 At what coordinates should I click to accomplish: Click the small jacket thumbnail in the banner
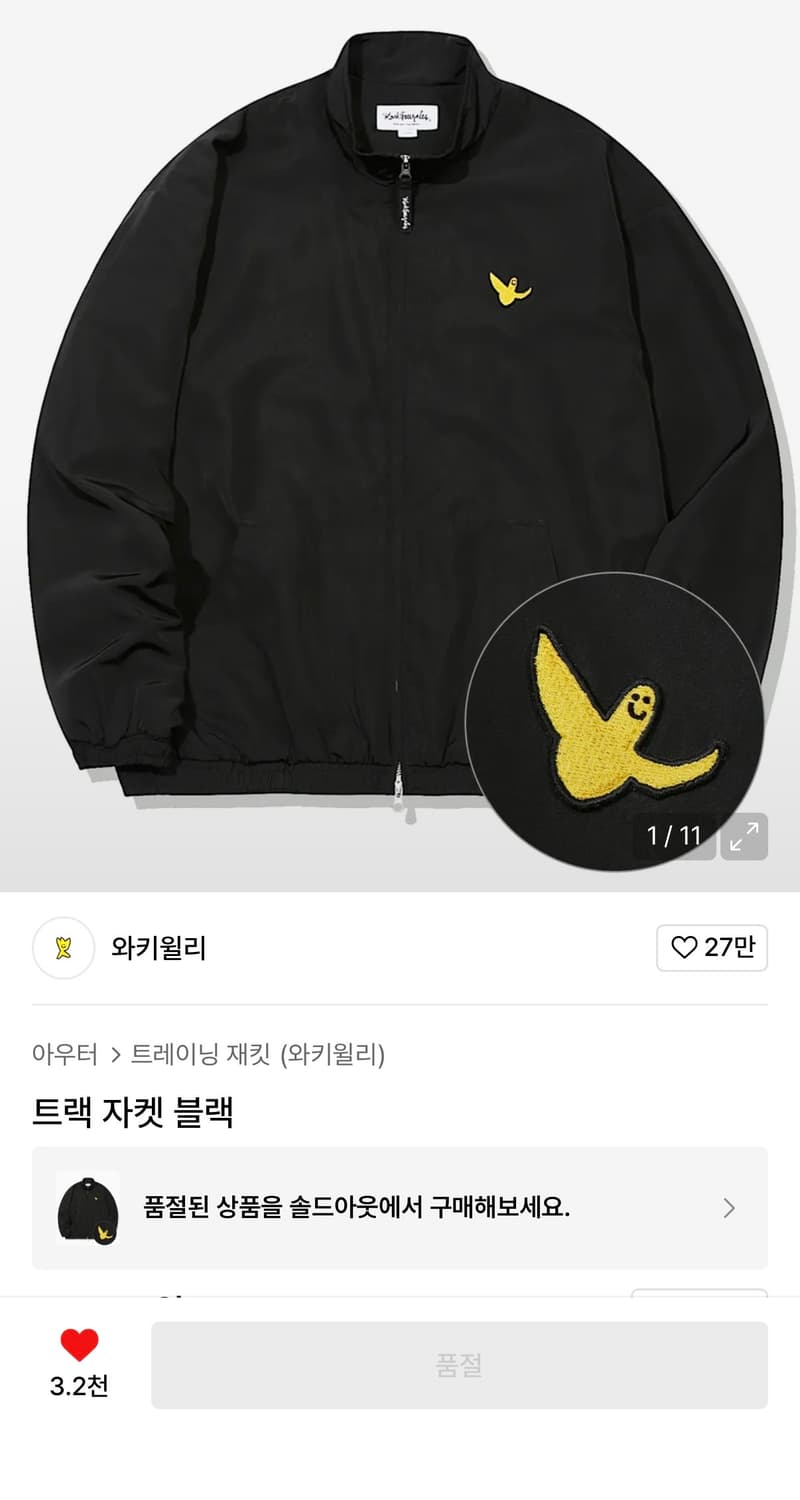(88, 1208)
